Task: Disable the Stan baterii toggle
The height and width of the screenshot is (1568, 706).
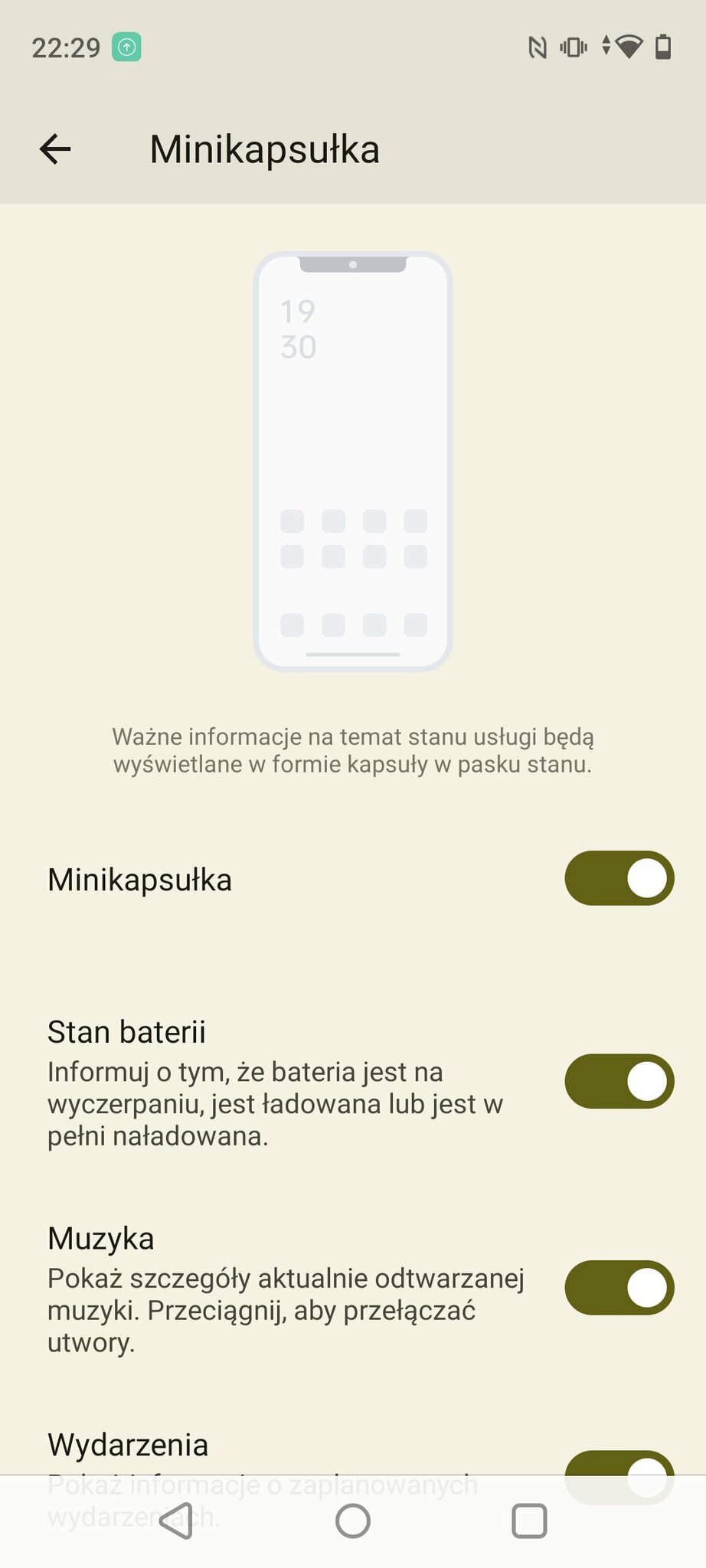Action: [x=619, y=1081]
